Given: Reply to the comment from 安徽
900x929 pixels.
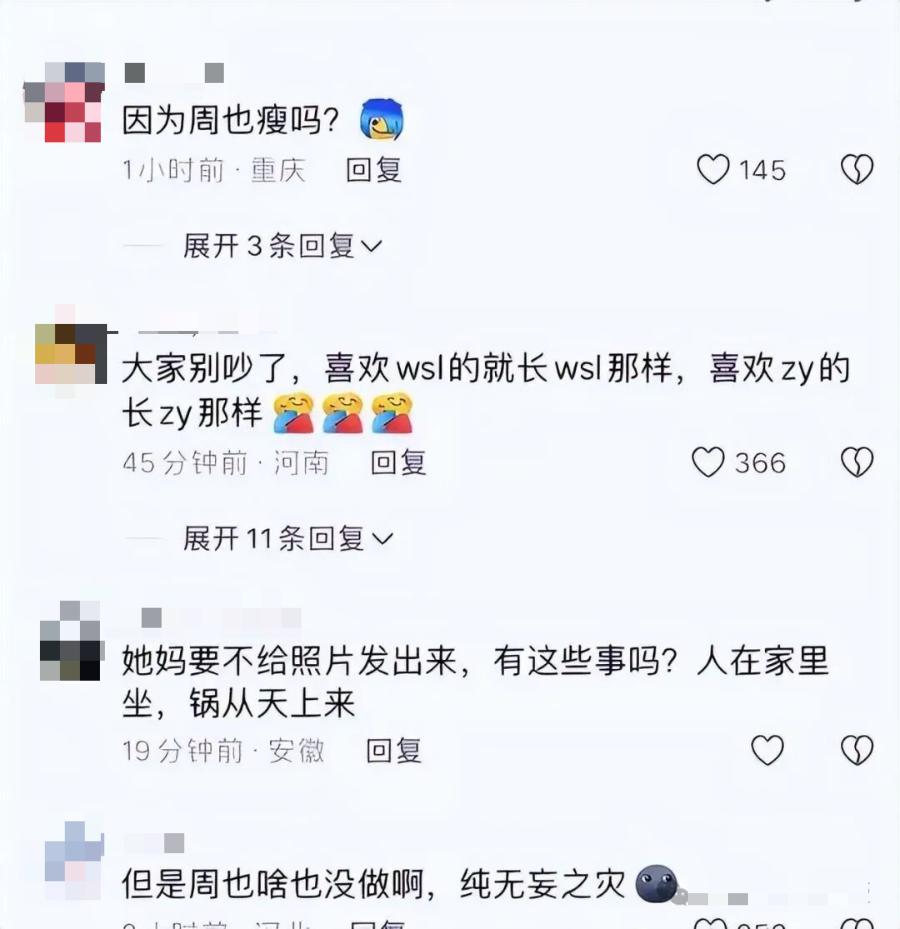Looking at the screenshot, I should pos(394,750).
